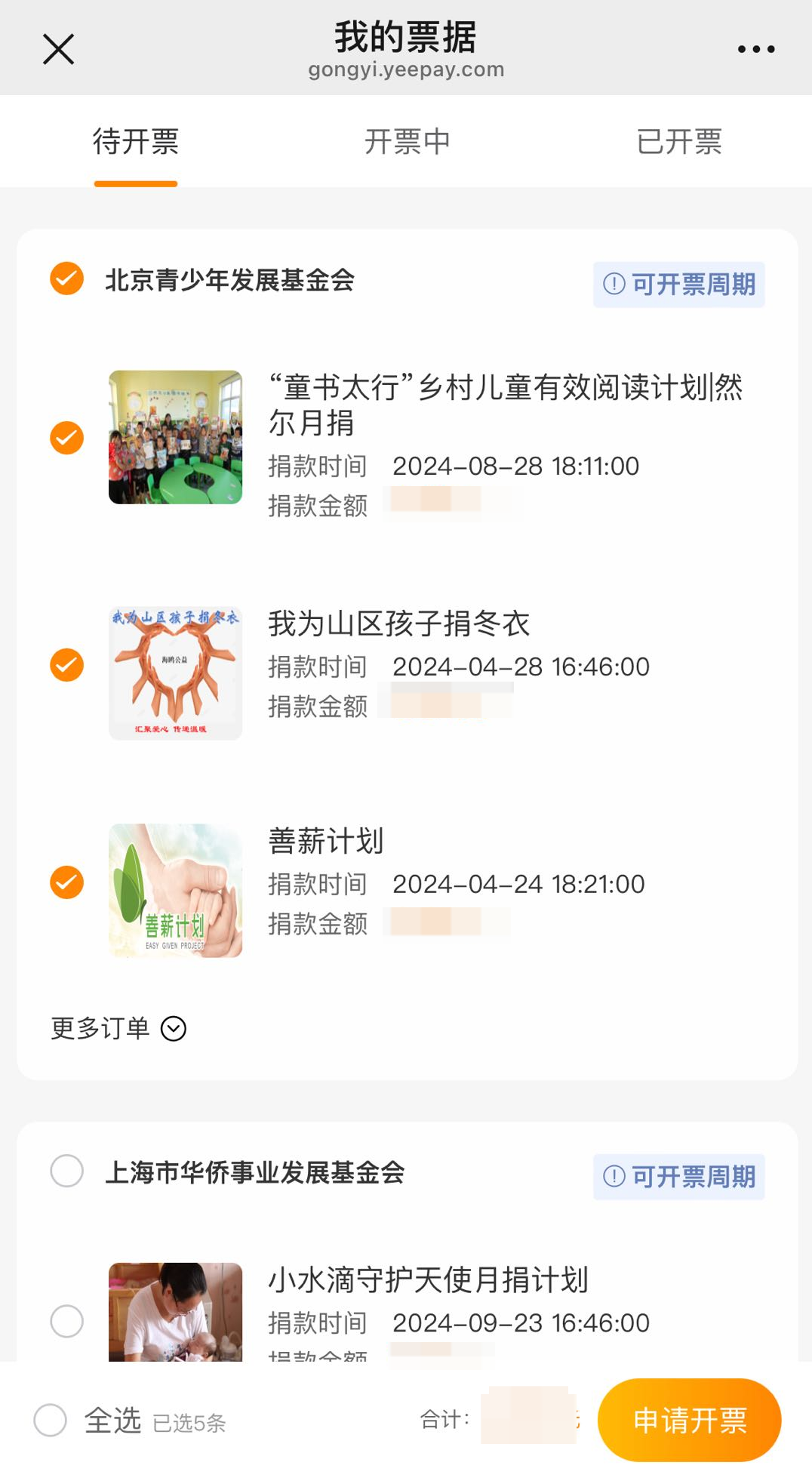The image size is (812, 1484).
Task: Switch to the 开票中 tab
Action: (x=407, y=142)
